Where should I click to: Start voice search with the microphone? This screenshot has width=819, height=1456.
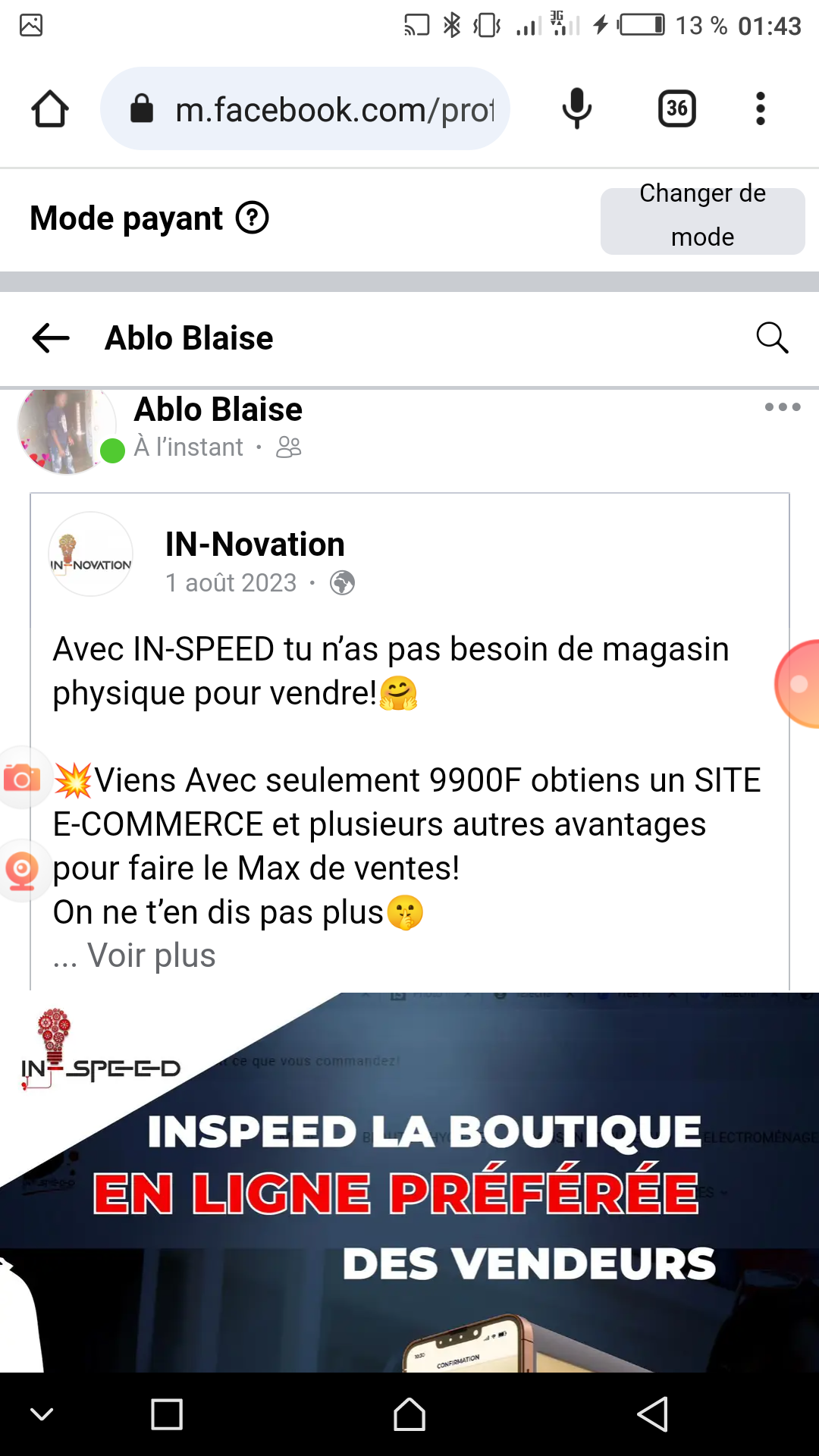coord(576,108)
